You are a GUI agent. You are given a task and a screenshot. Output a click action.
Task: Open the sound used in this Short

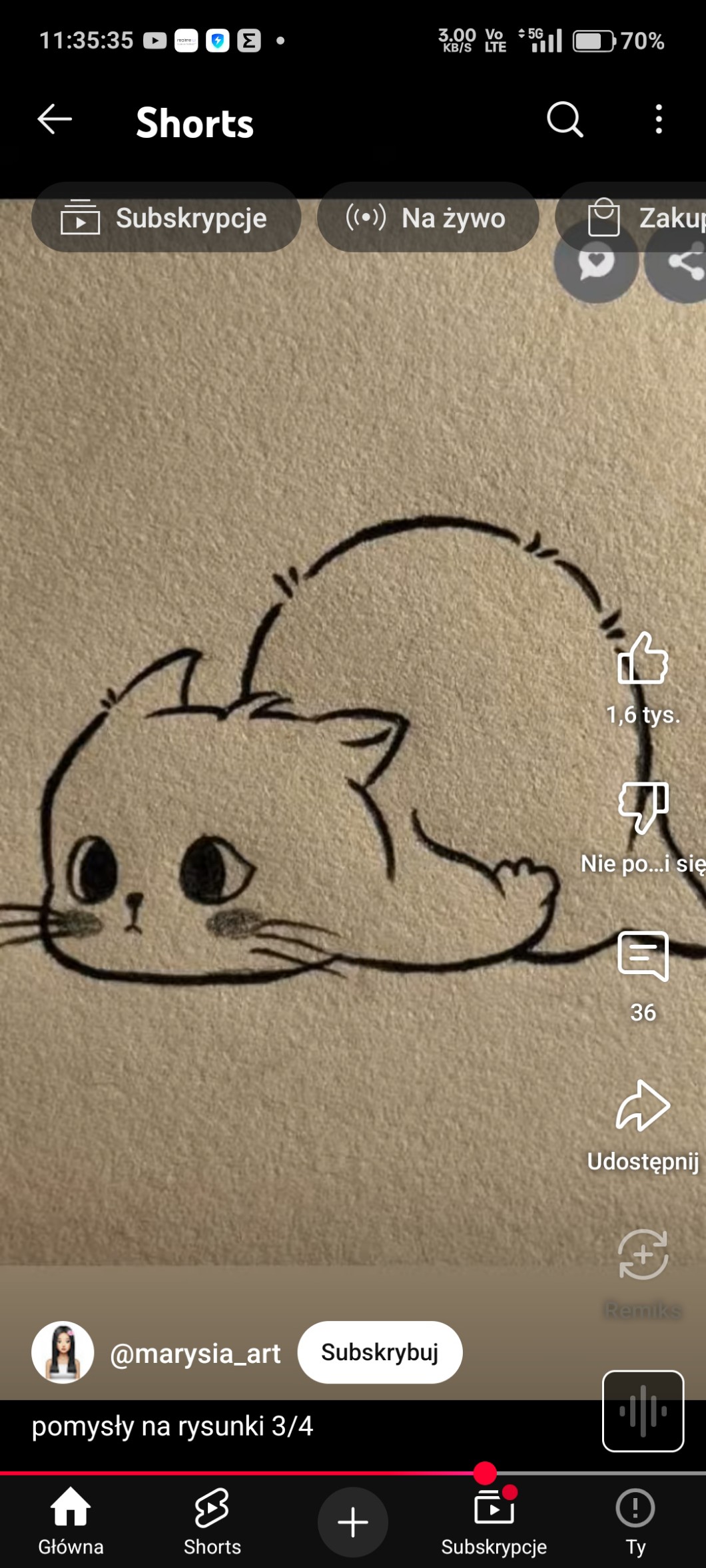(x=643, y=1411)
